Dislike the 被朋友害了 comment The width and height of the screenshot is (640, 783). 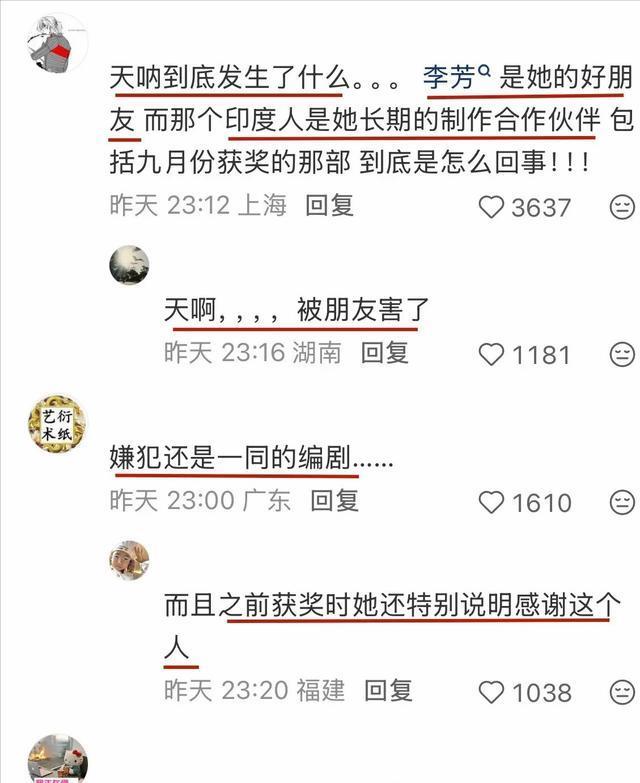(622, 354)
